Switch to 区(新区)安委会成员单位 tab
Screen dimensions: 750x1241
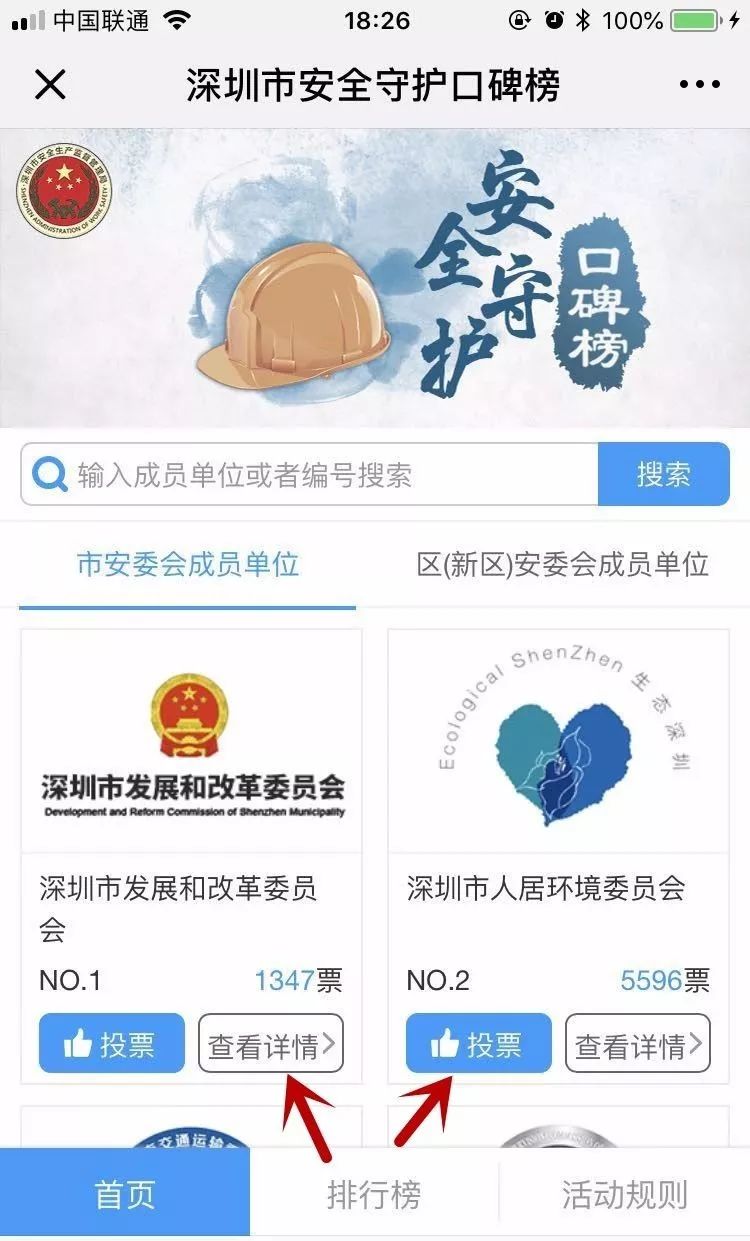562,565
